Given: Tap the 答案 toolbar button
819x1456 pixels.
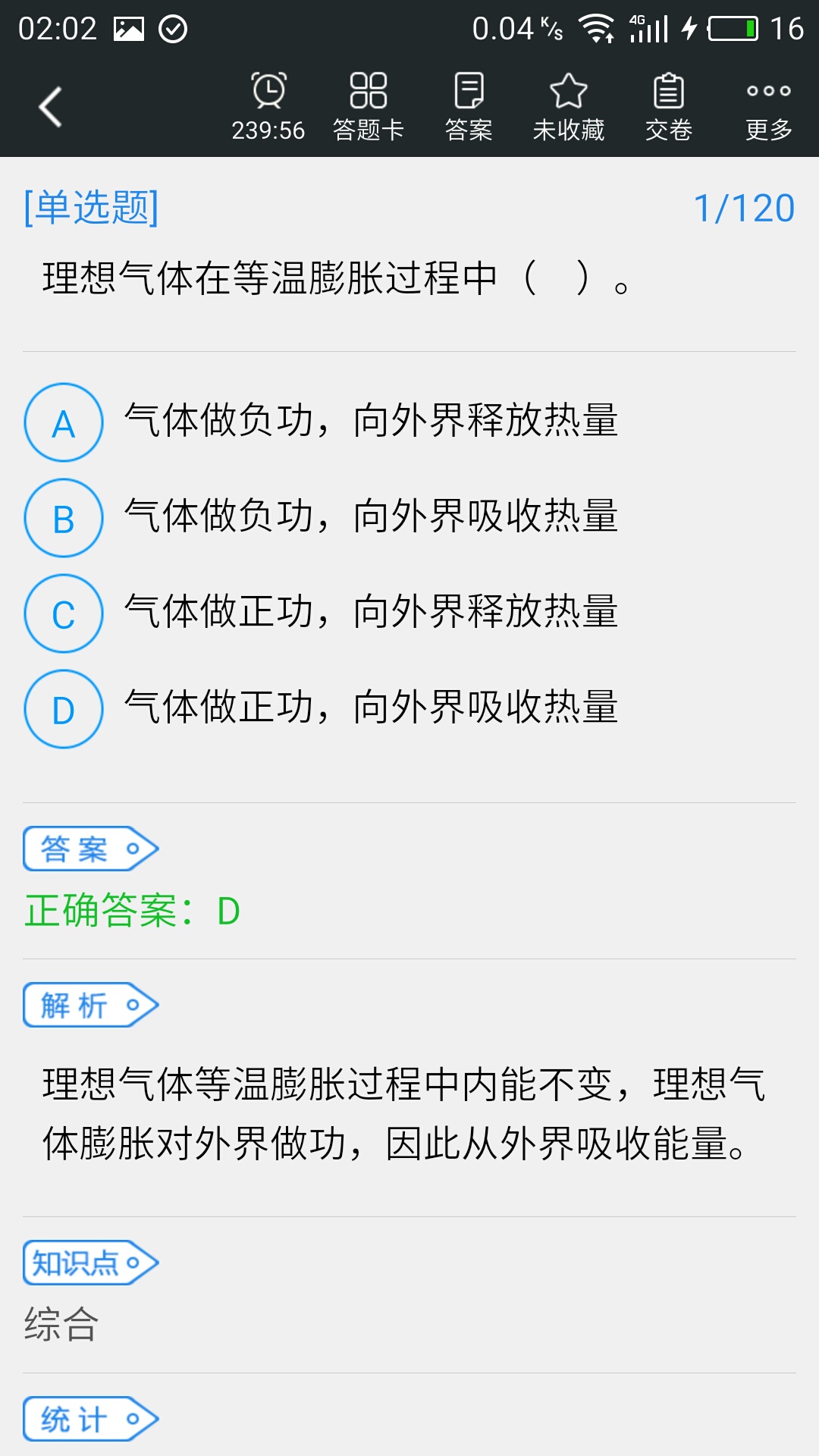Looking at the screenshot, I should pyautogui.click(x=469, y=107).
